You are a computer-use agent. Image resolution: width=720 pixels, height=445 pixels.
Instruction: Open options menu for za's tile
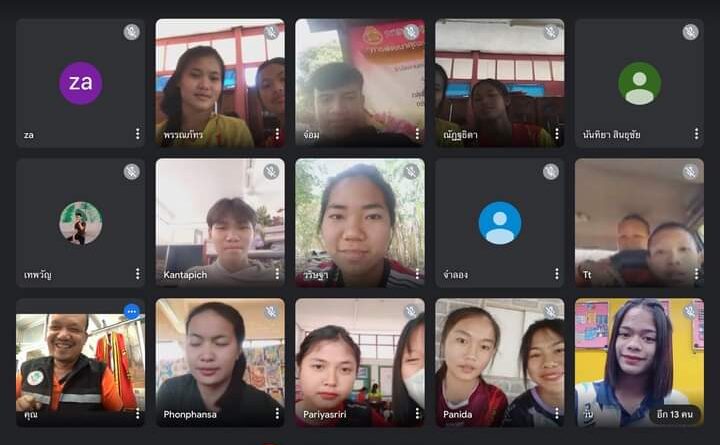137,133
